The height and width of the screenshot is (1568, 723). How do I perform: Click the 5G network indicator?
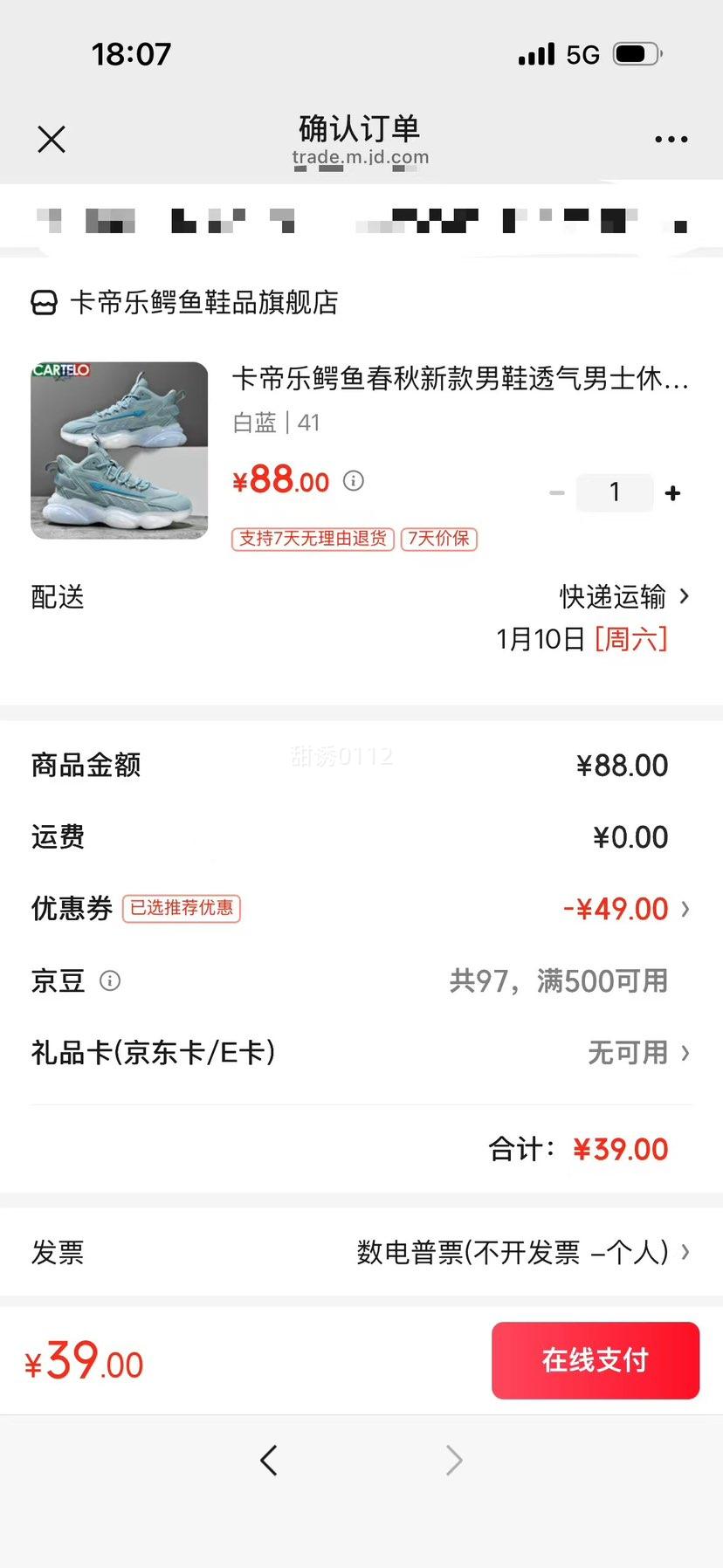pos(582,53)
